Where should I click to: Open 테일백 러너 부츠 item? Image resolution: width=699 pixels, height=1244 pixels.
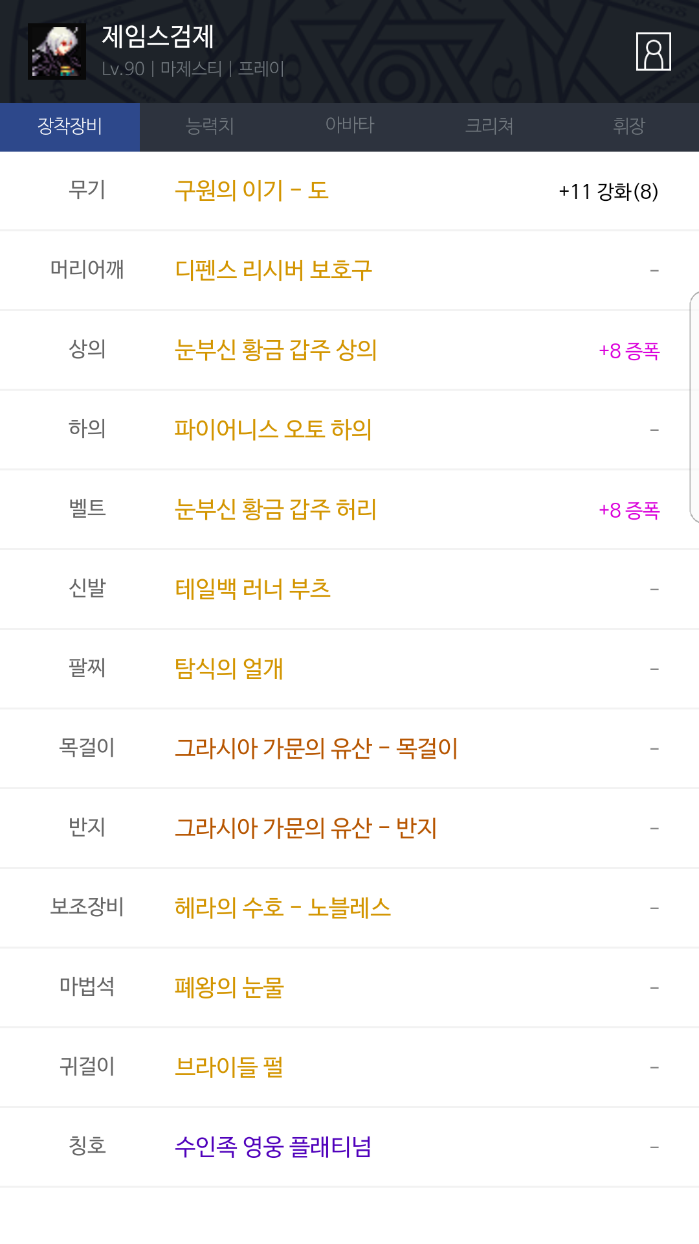252,589
